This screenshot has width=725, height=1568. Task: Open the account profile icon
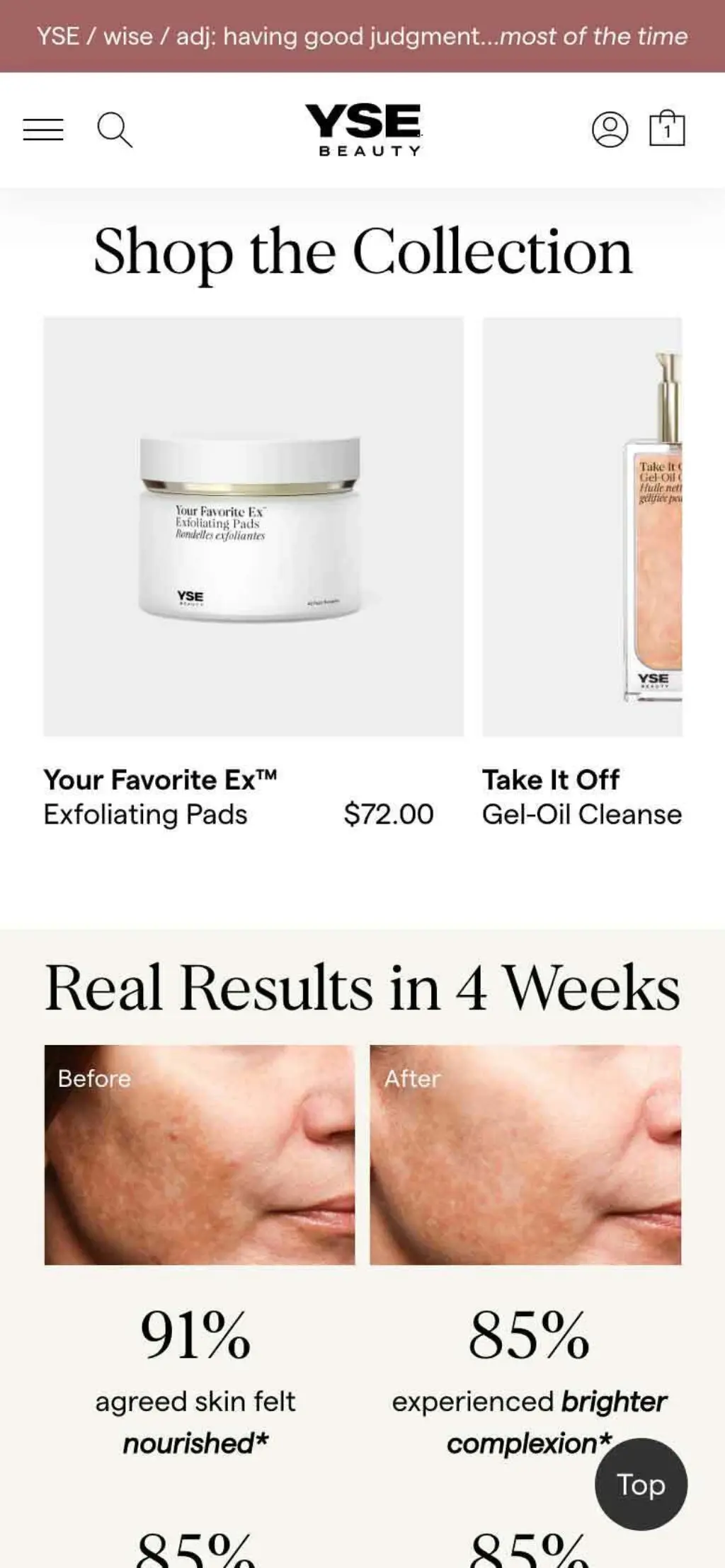coord(610,130)
